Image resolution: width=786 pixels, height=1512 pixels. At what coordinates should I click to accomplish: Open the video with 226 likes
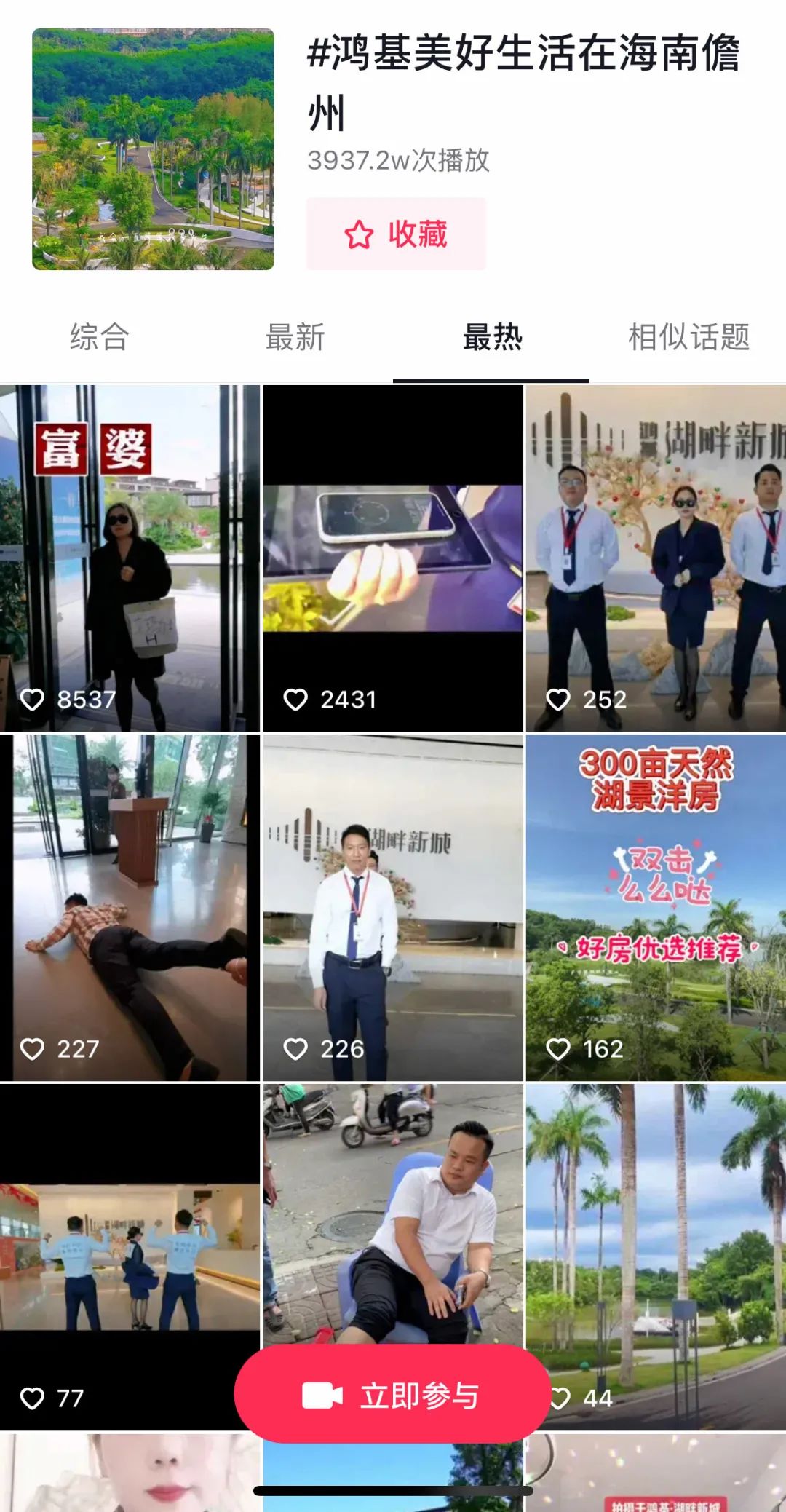click(393, 908)
